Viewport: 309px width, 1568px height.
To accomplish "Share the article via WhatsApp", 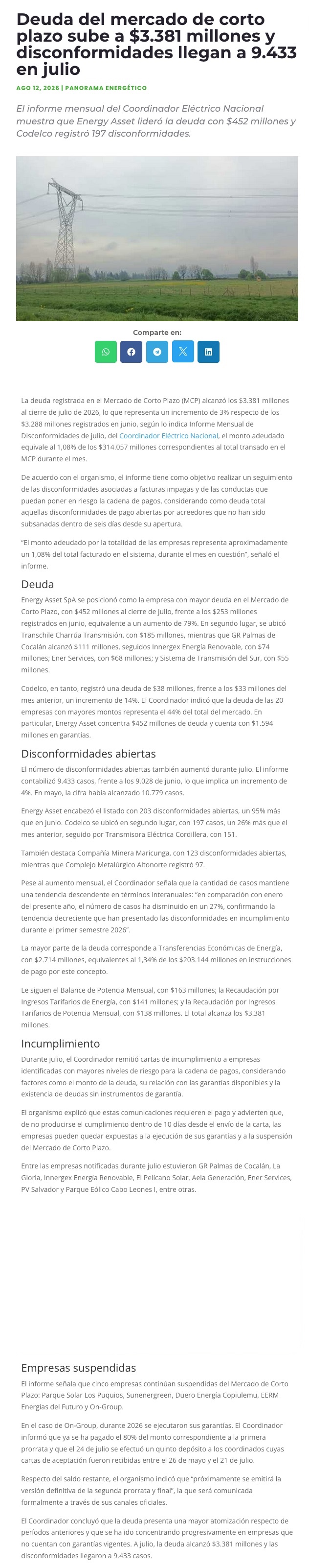I will 106,352.
